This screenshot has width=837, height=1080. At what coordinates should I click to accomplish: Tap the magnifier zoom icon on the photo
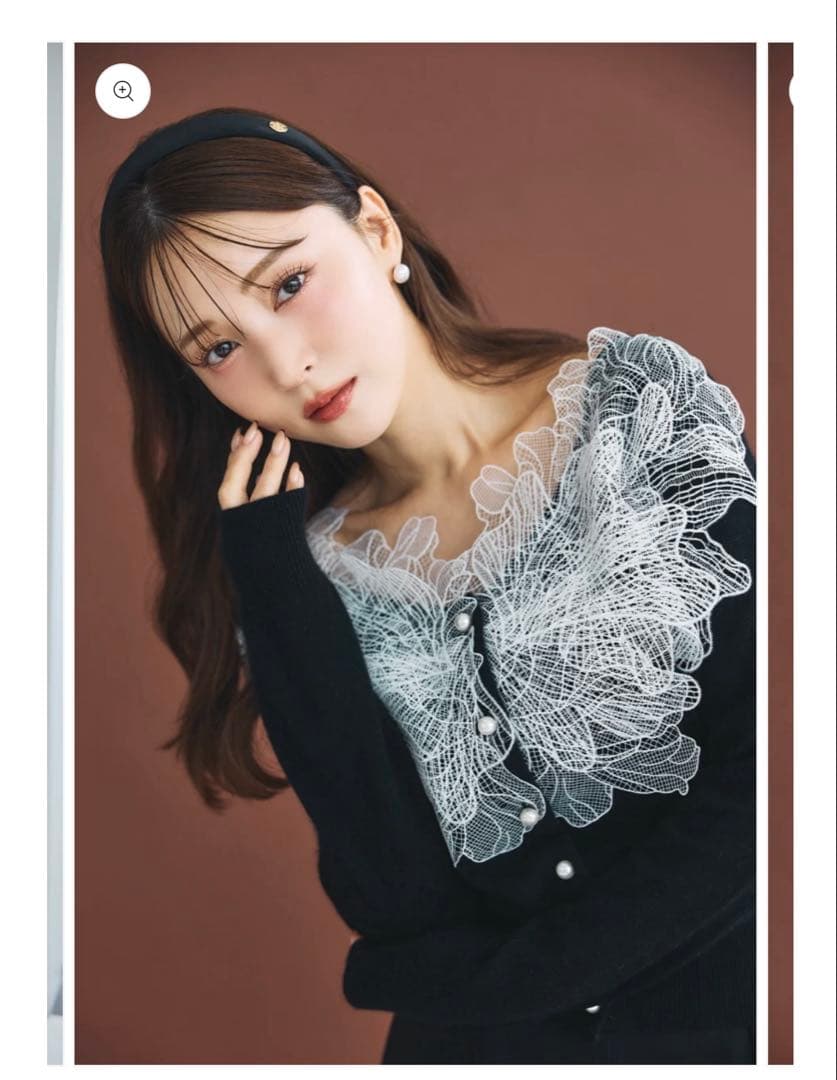coord(123,91)
